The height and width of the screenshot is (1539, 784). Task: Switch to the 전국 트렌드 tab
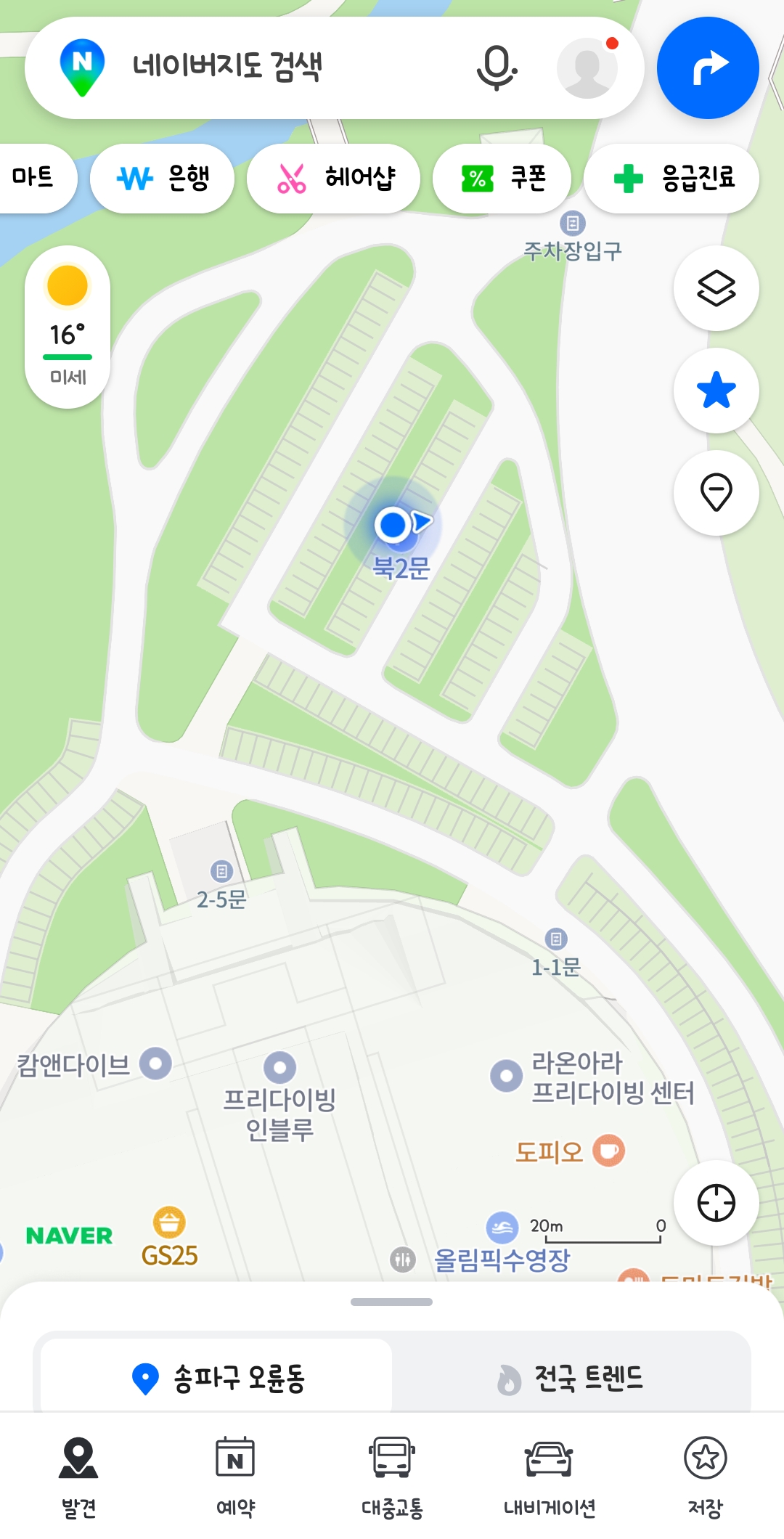point(571,1377)
